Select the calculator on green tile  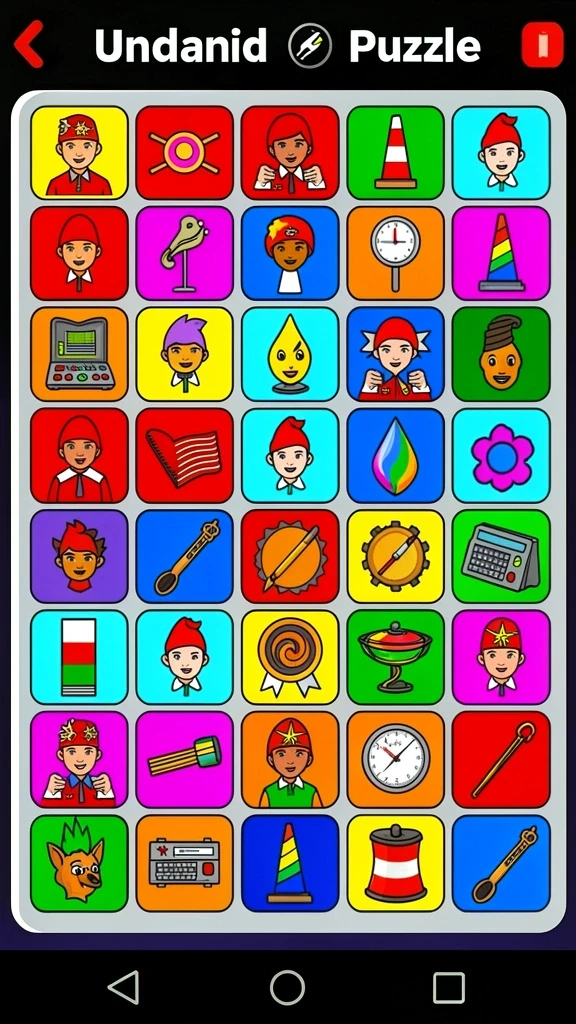tap(501, 556)
